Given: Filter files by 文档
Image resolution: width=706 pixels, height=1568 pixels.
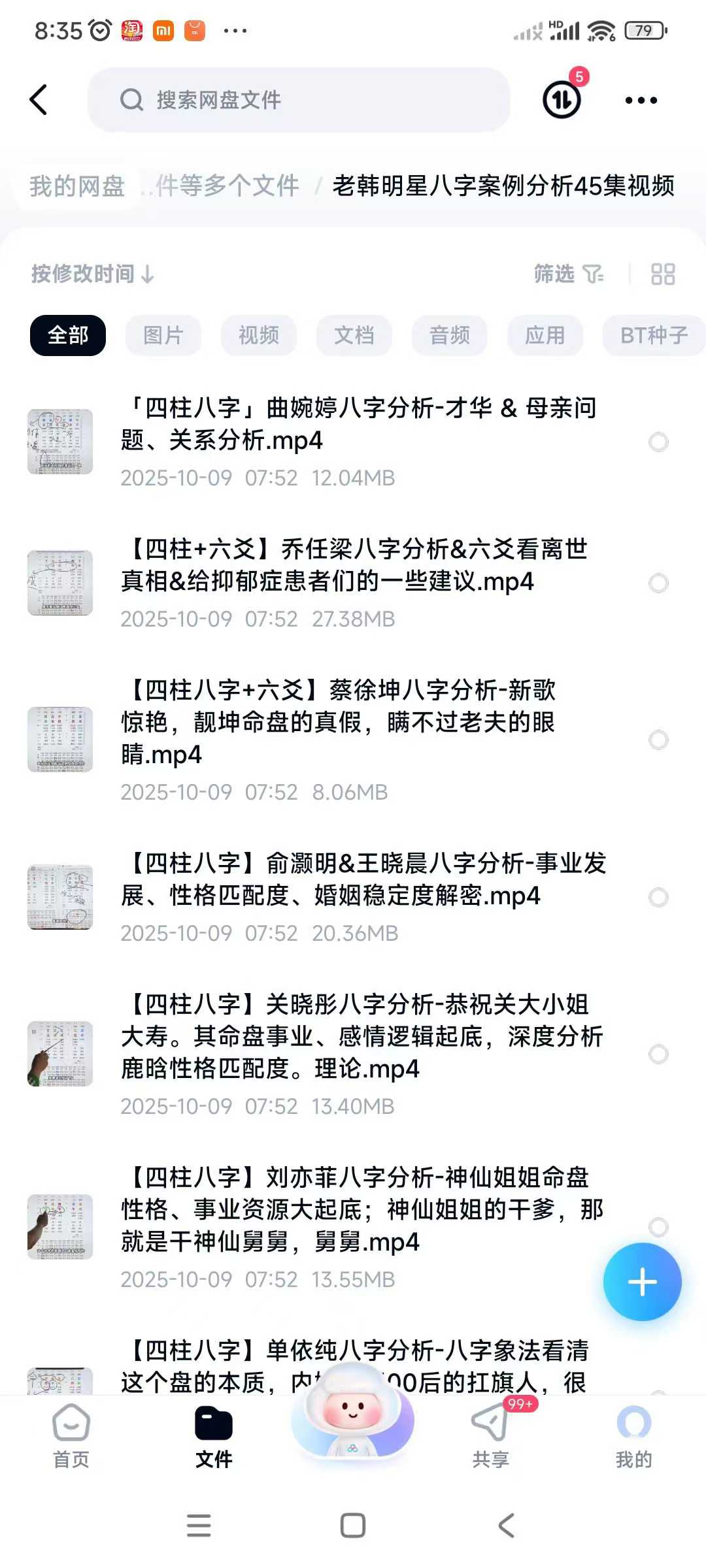Looking at the screenshot, I should [354, 335].
